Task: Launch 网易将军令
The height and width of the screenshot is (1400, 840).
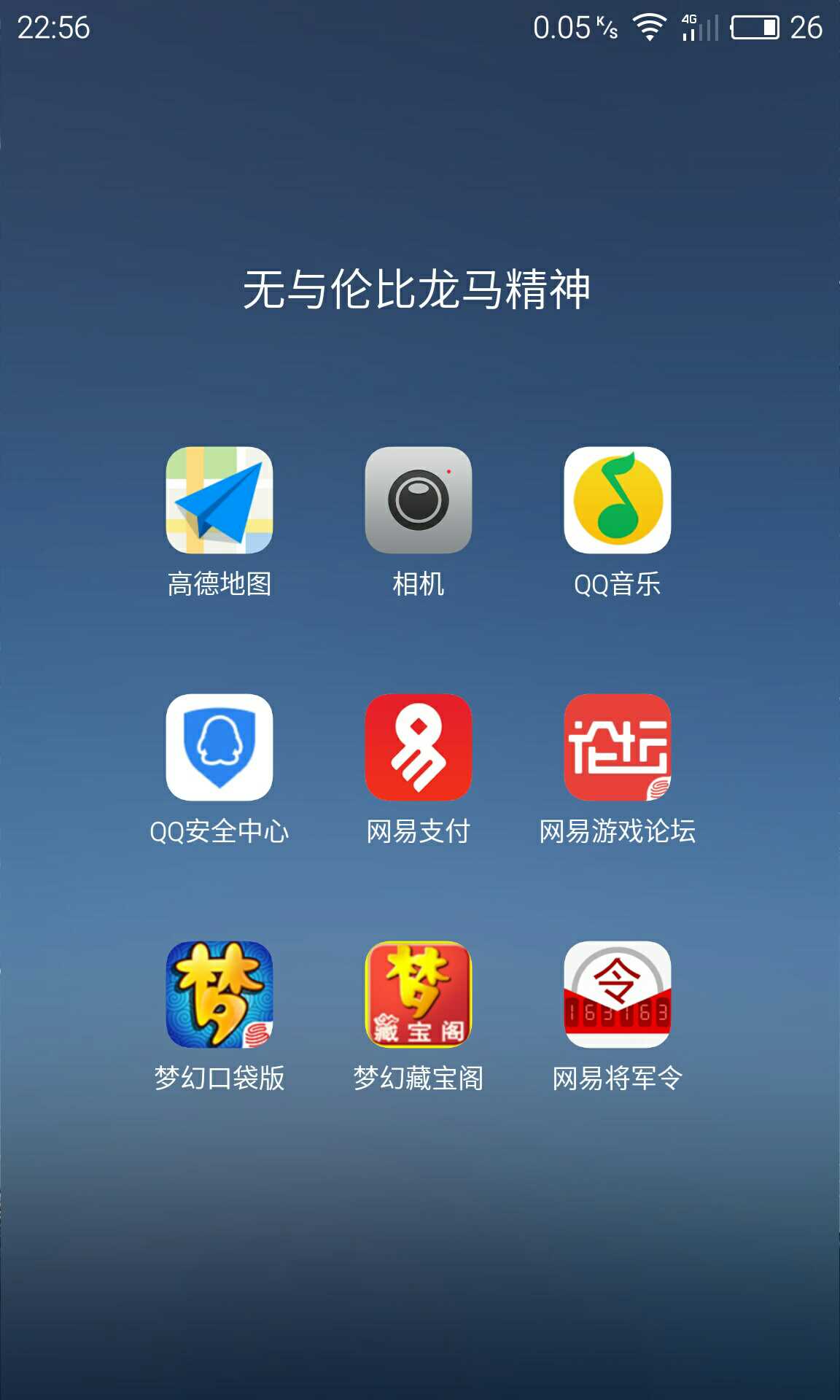Action: pyautogui.click(x=617, y=995)
